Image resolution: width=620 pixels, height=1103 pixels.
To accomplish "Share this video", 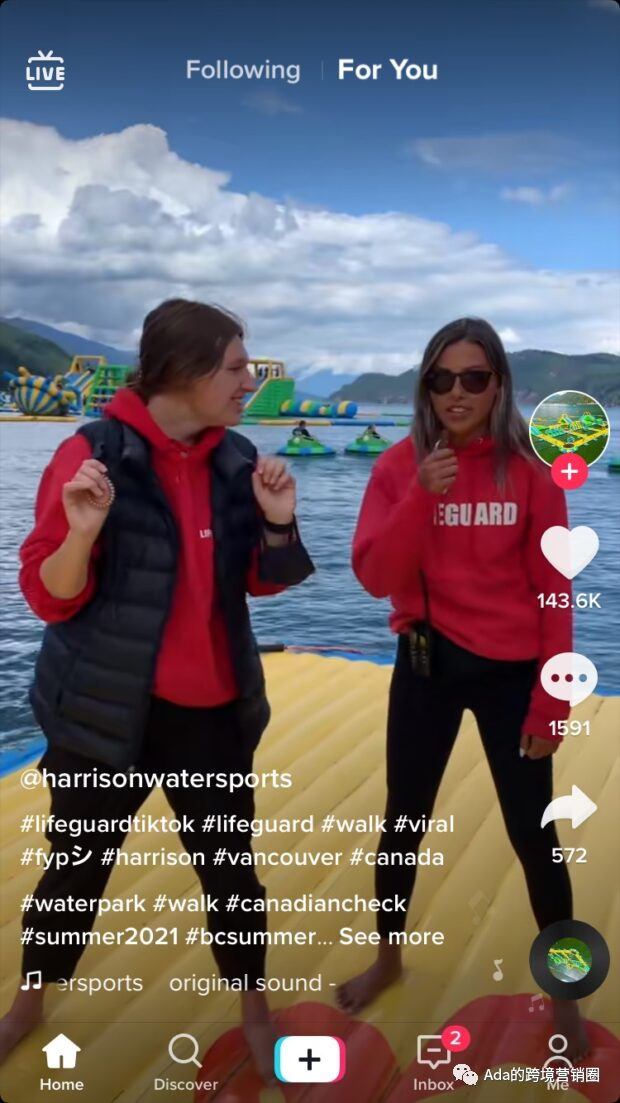I will [x=569, y=808].
